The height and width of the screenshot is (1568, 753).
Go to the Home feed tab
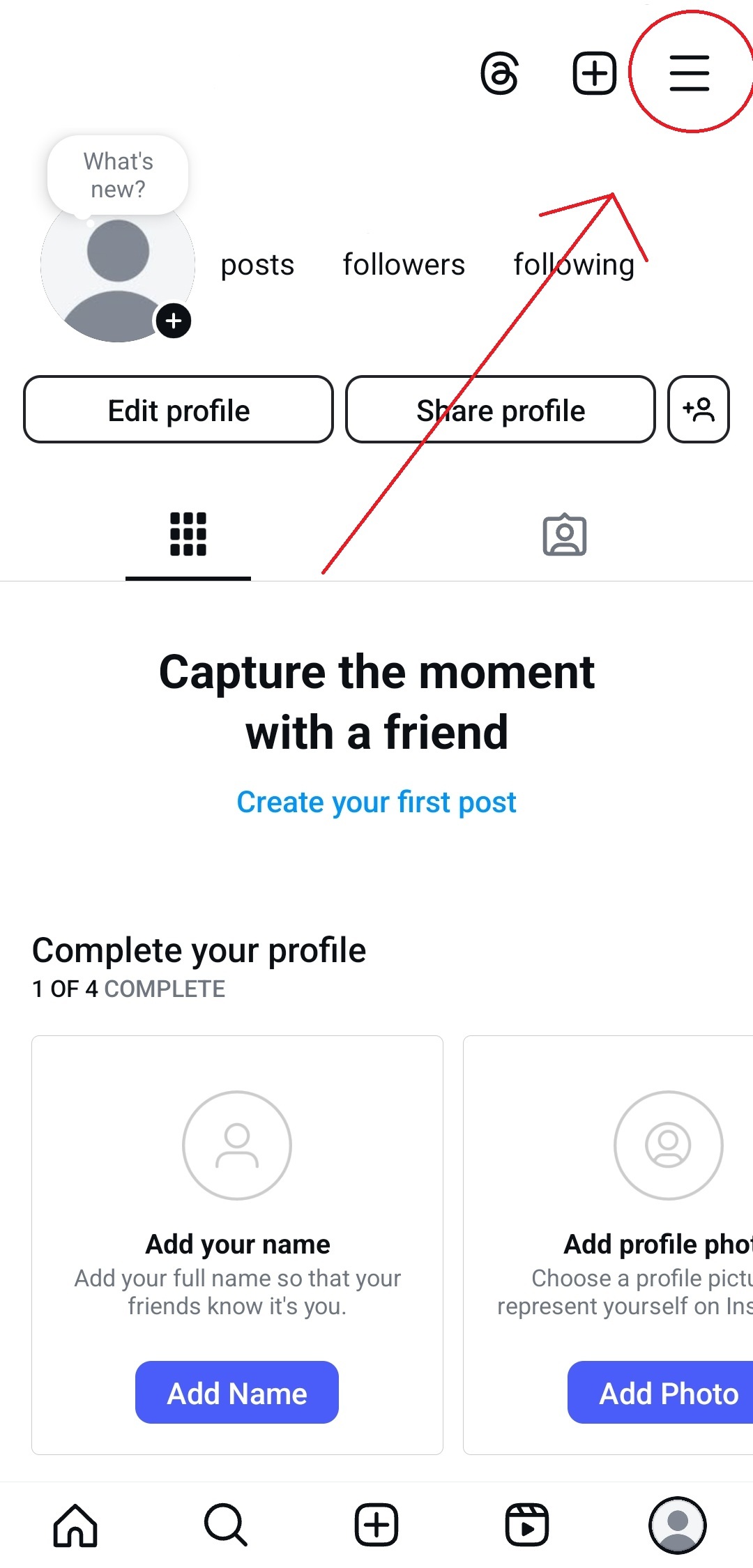click(75, 1525)
